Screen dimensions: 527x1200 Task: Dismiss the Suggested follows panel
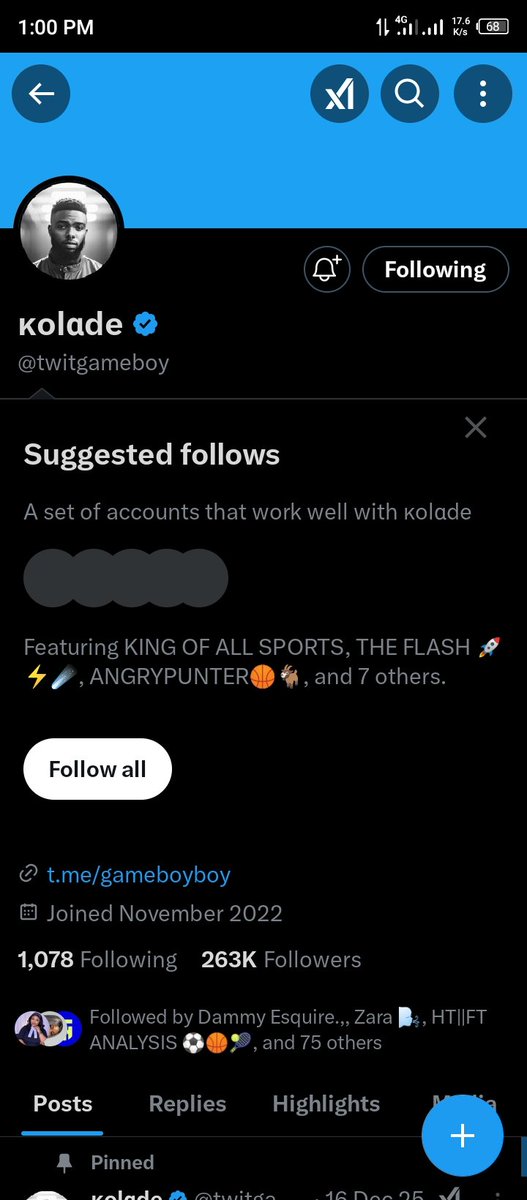(x=476, y=428)
